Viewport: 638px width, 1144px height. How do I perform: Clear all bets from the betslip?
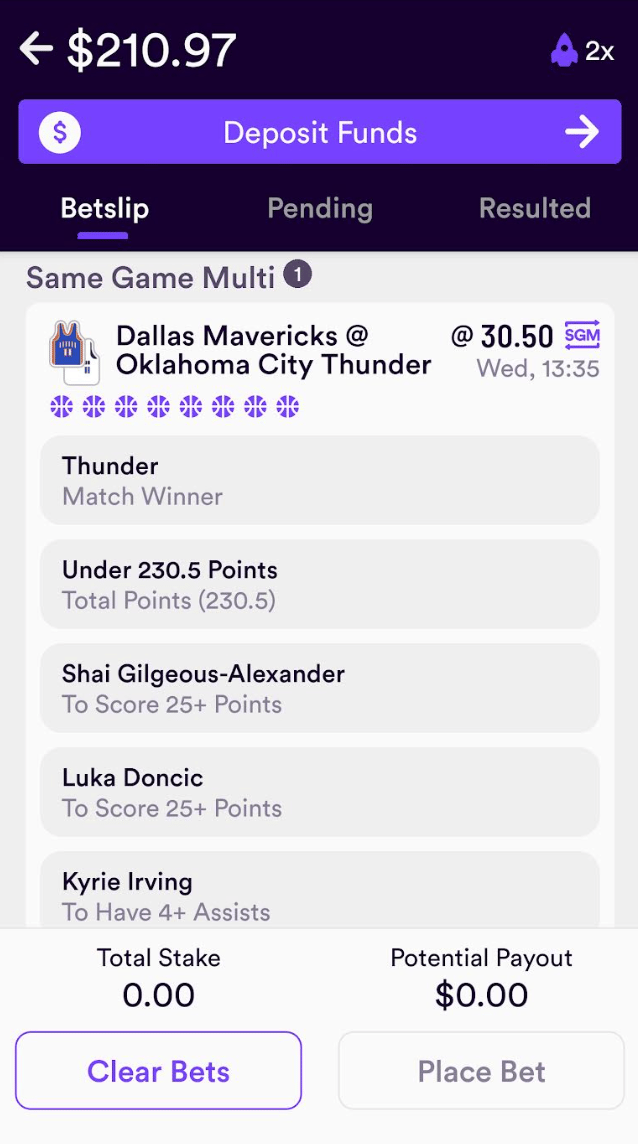coord(158,1070)
